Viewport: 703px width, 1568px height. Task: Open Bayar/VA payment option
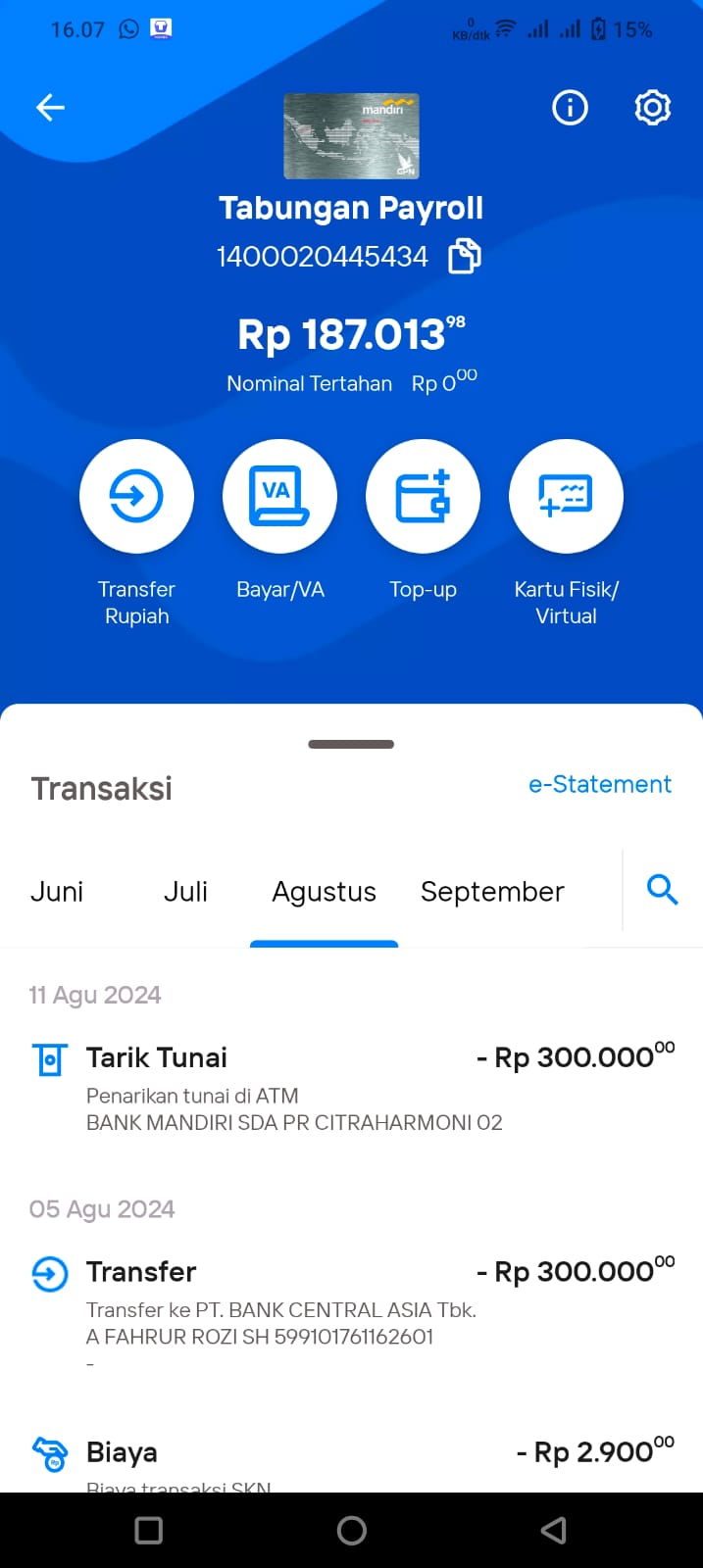click(279, 496)
